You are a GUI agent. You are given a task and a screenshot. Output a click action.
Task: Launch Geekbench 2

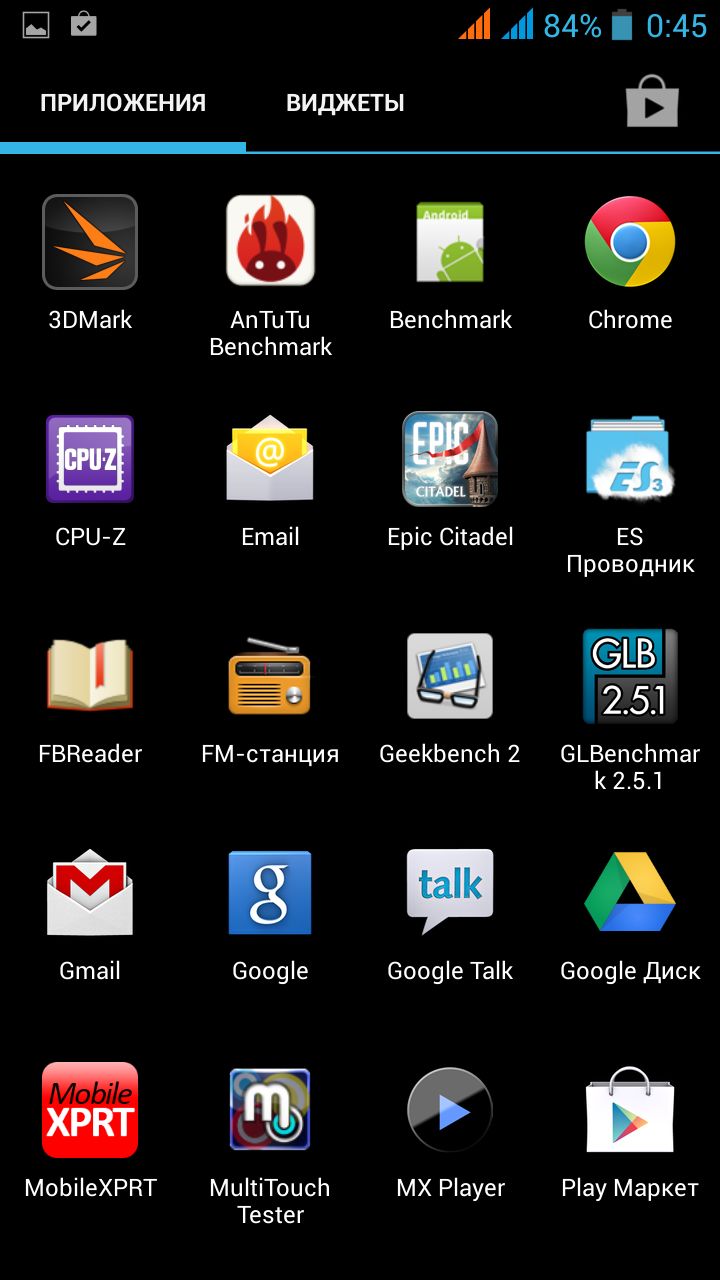click(x=450, y=676)
